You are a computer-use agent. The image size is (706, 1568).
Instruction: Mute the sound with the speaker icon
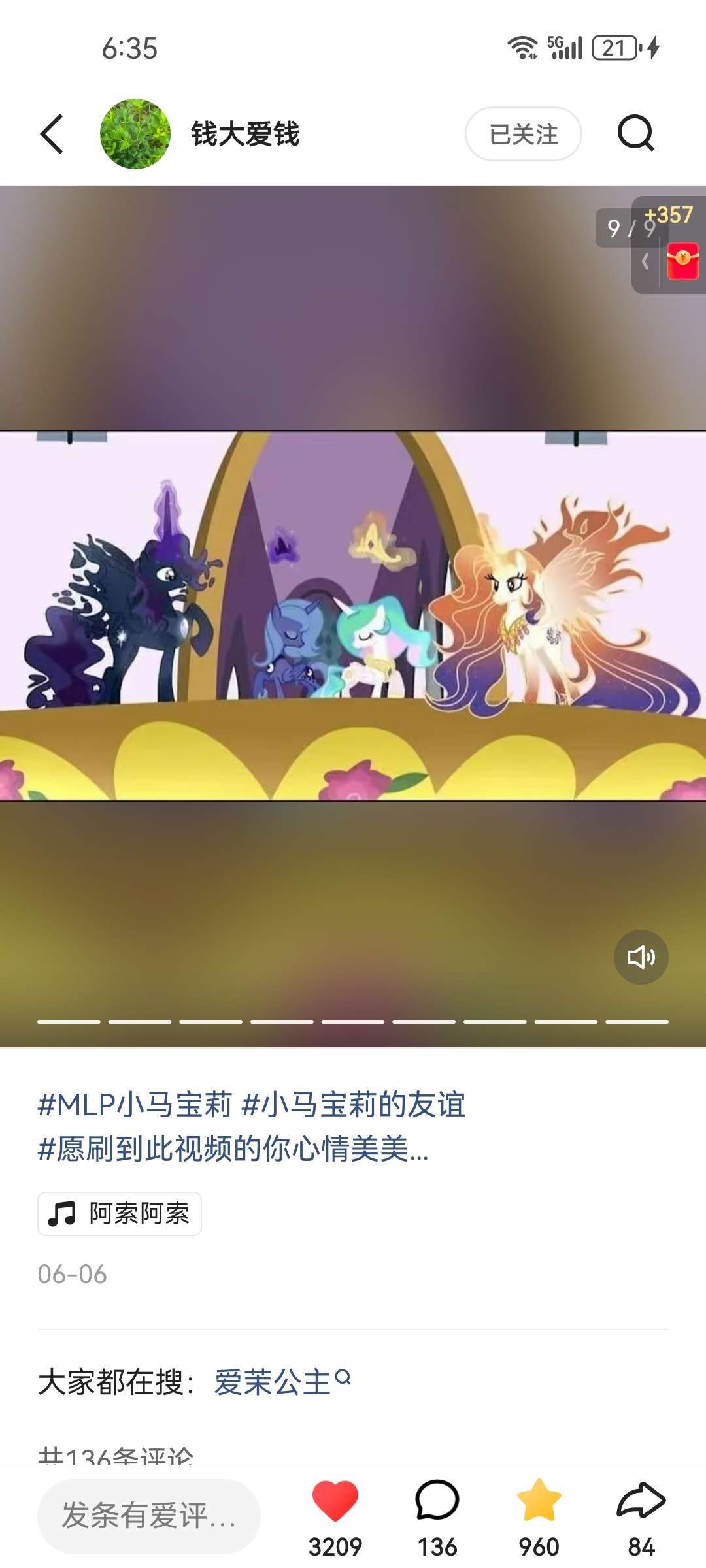tap(641, 957)
